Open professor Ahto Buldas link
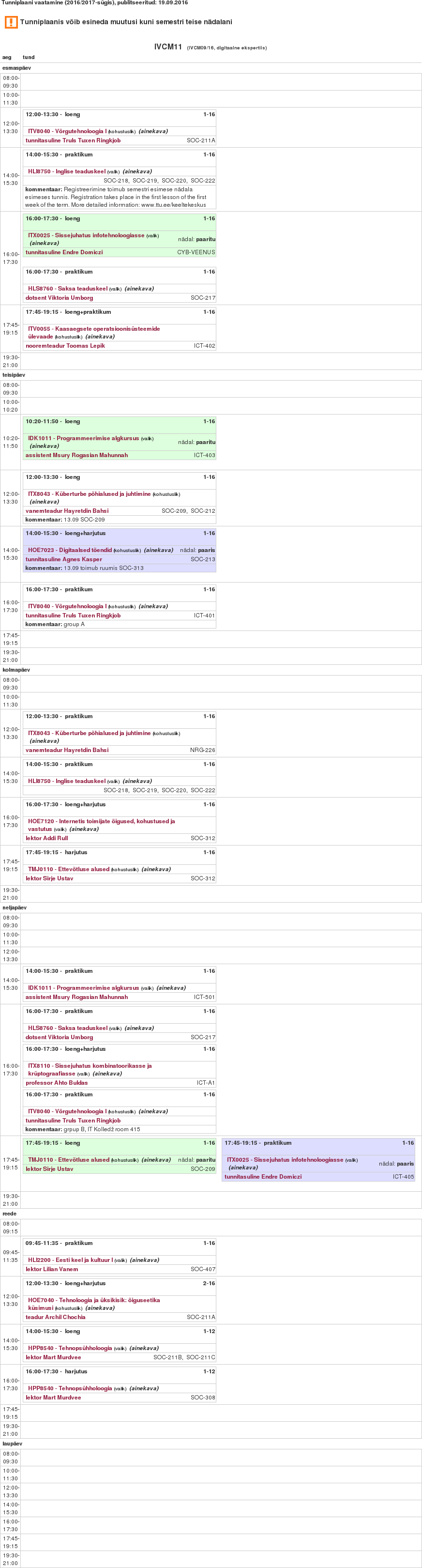Screen dimensions: 422x1568 click(56, 1083)
